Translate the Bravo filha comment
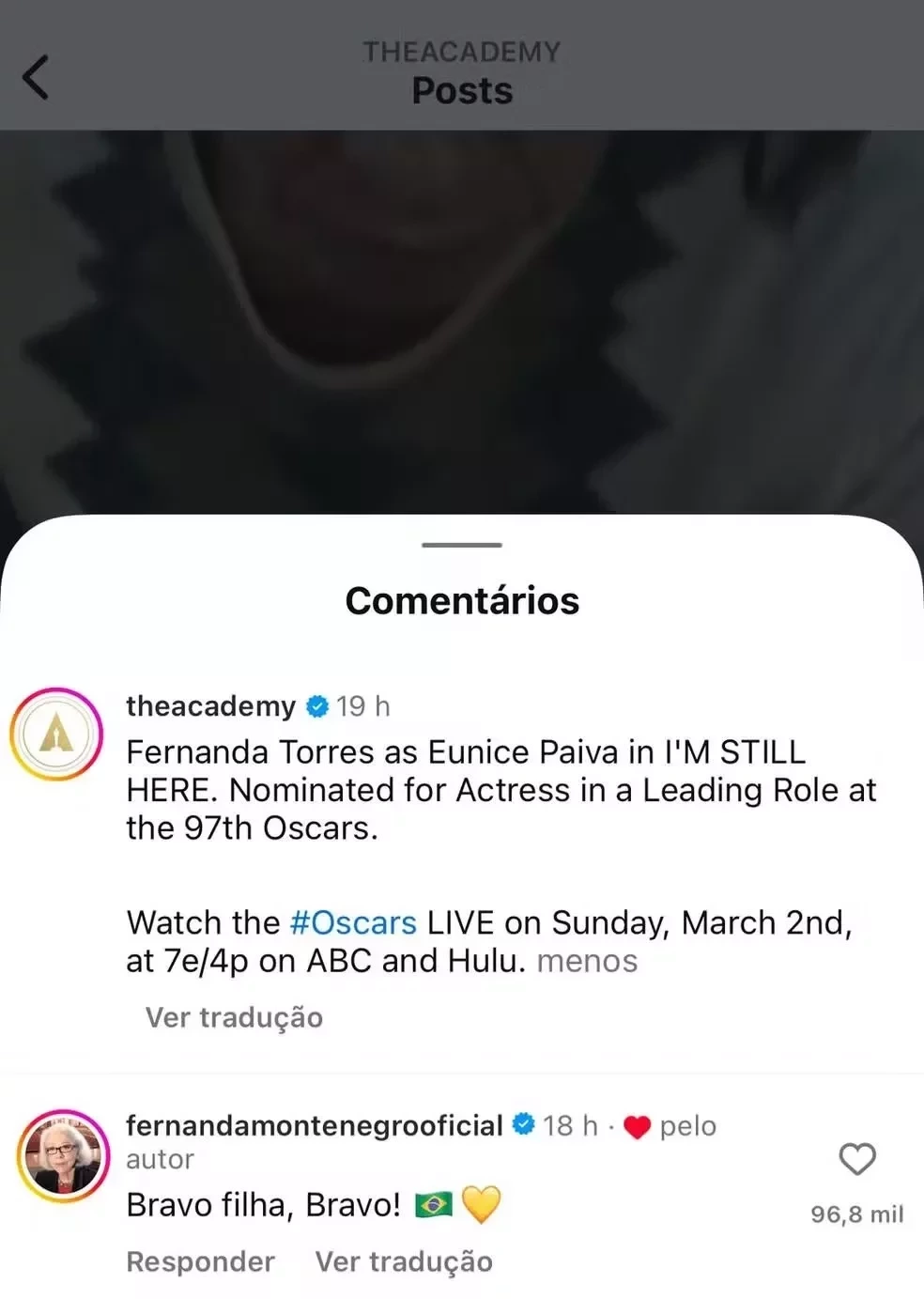924x1299 pixels. click(x=404, y=1261)
